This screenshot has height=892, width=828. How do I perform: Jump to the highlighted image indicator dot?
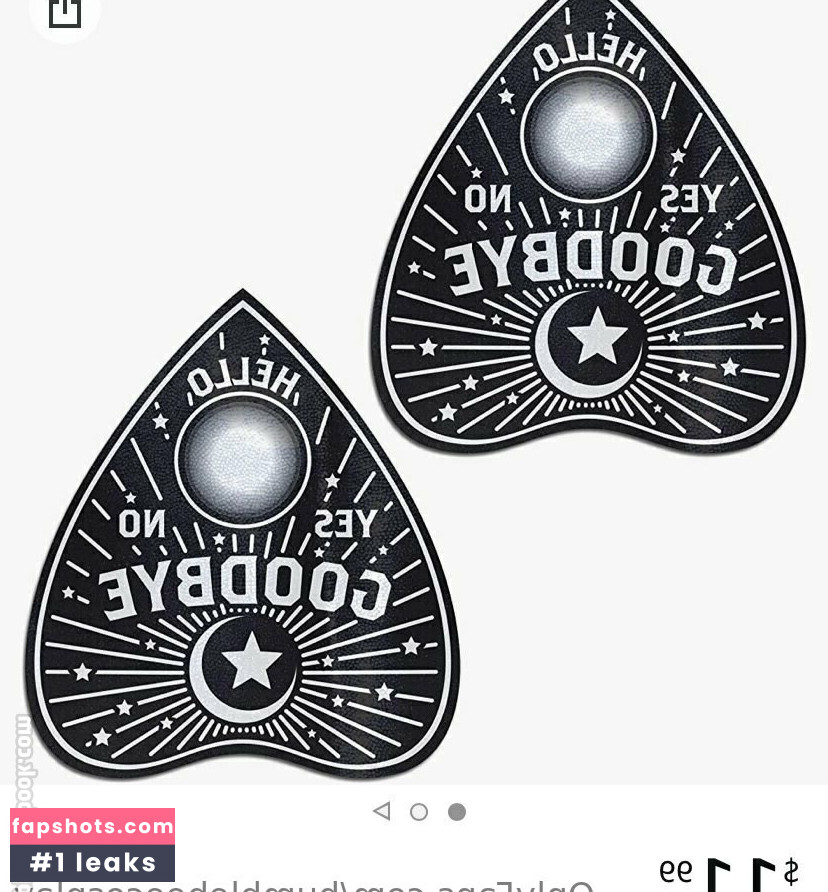coord(457,812)
